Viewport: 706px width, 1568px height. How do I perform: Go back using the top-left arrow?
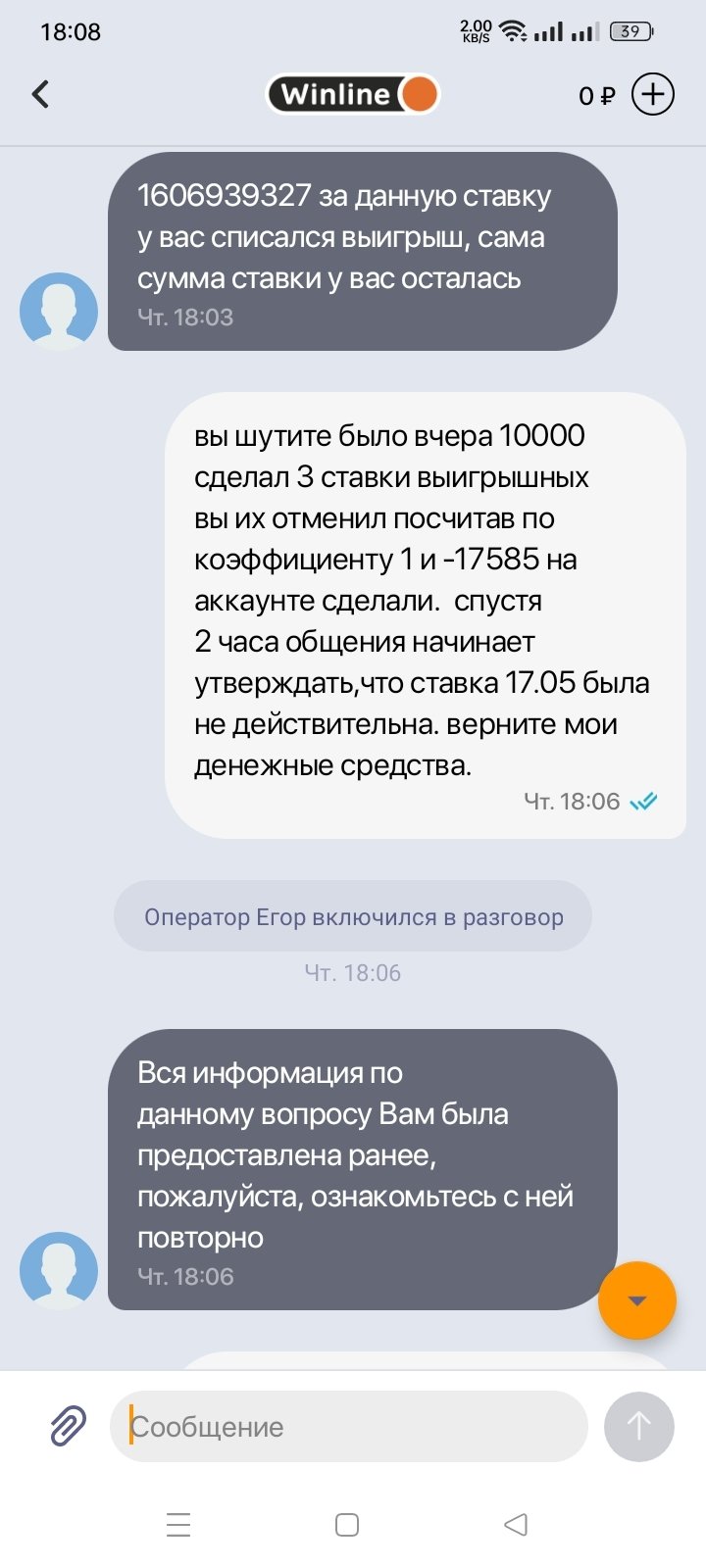[x=40, y=94]
